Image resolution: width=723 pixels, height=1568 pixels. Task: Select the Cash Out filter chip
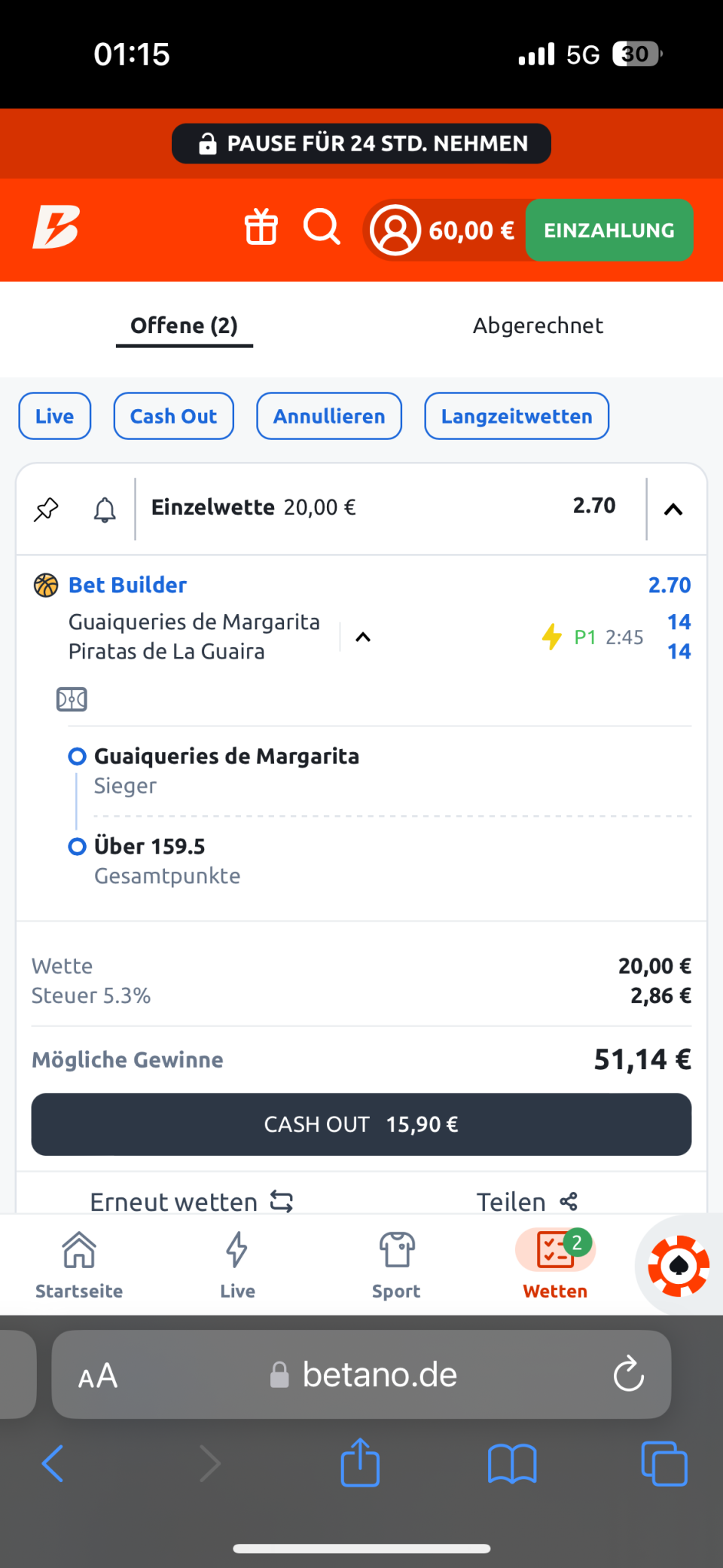173,416
